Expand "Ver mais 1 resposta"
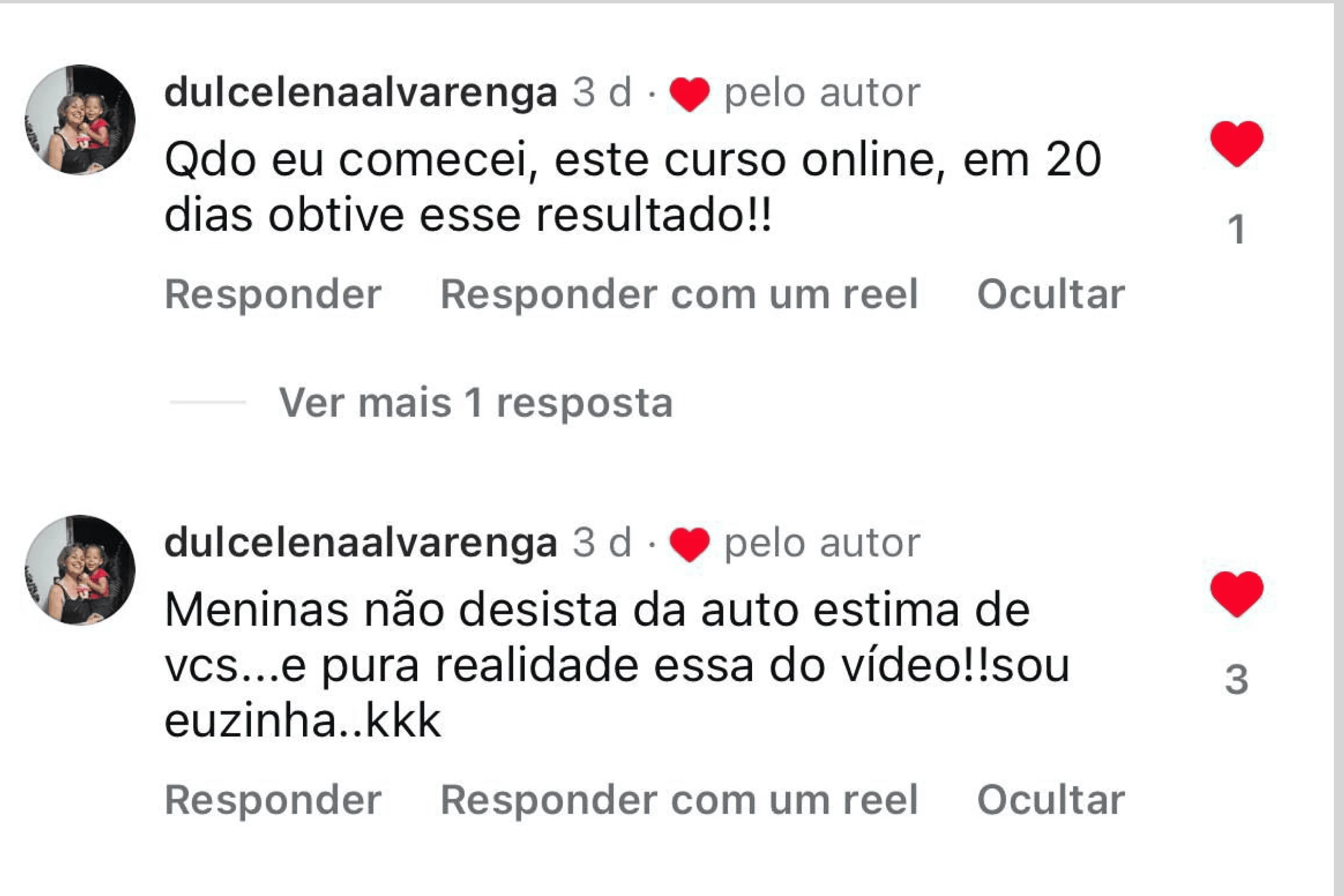 pyautogui.click(x=475, y=402)
